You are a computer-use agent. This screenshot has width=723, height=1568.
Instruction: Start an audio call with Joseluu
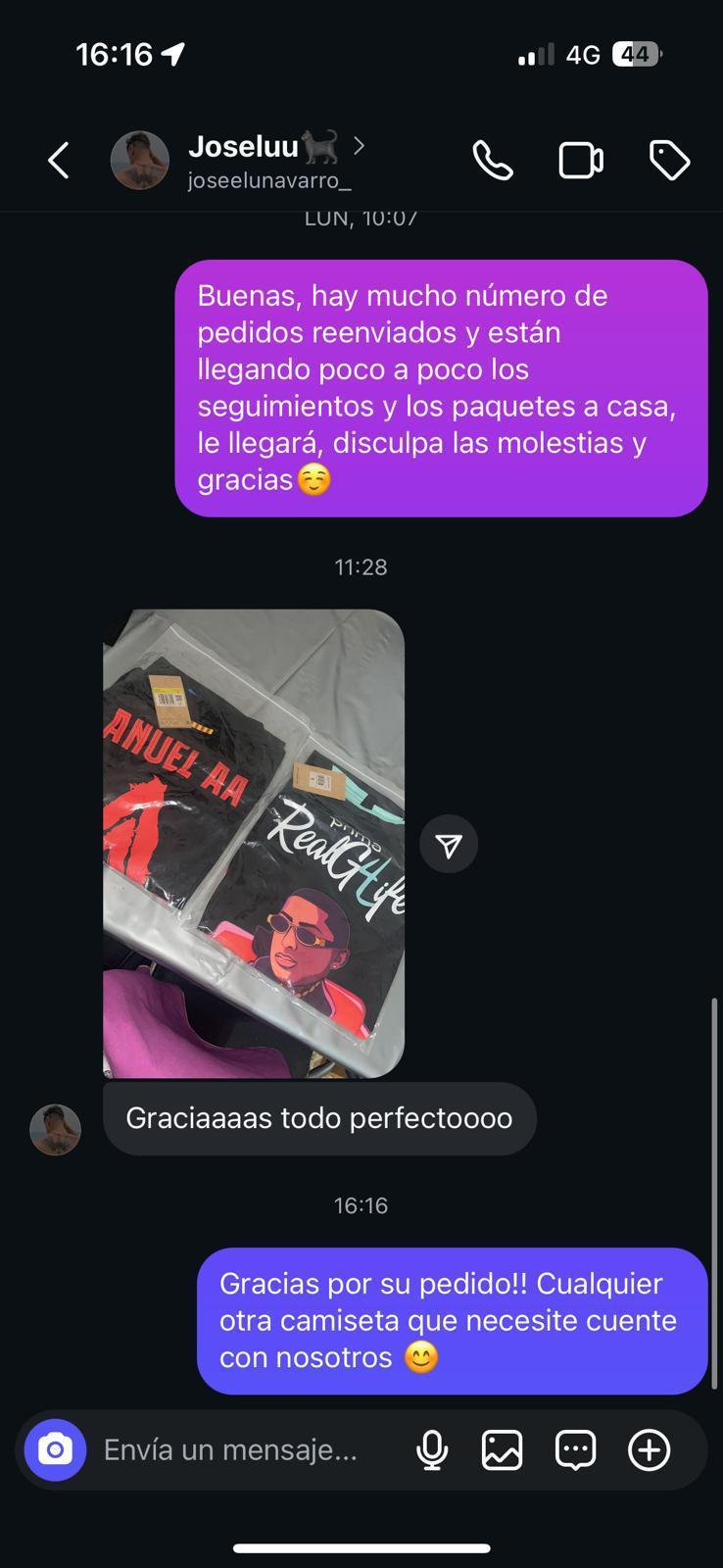point(493,161)
